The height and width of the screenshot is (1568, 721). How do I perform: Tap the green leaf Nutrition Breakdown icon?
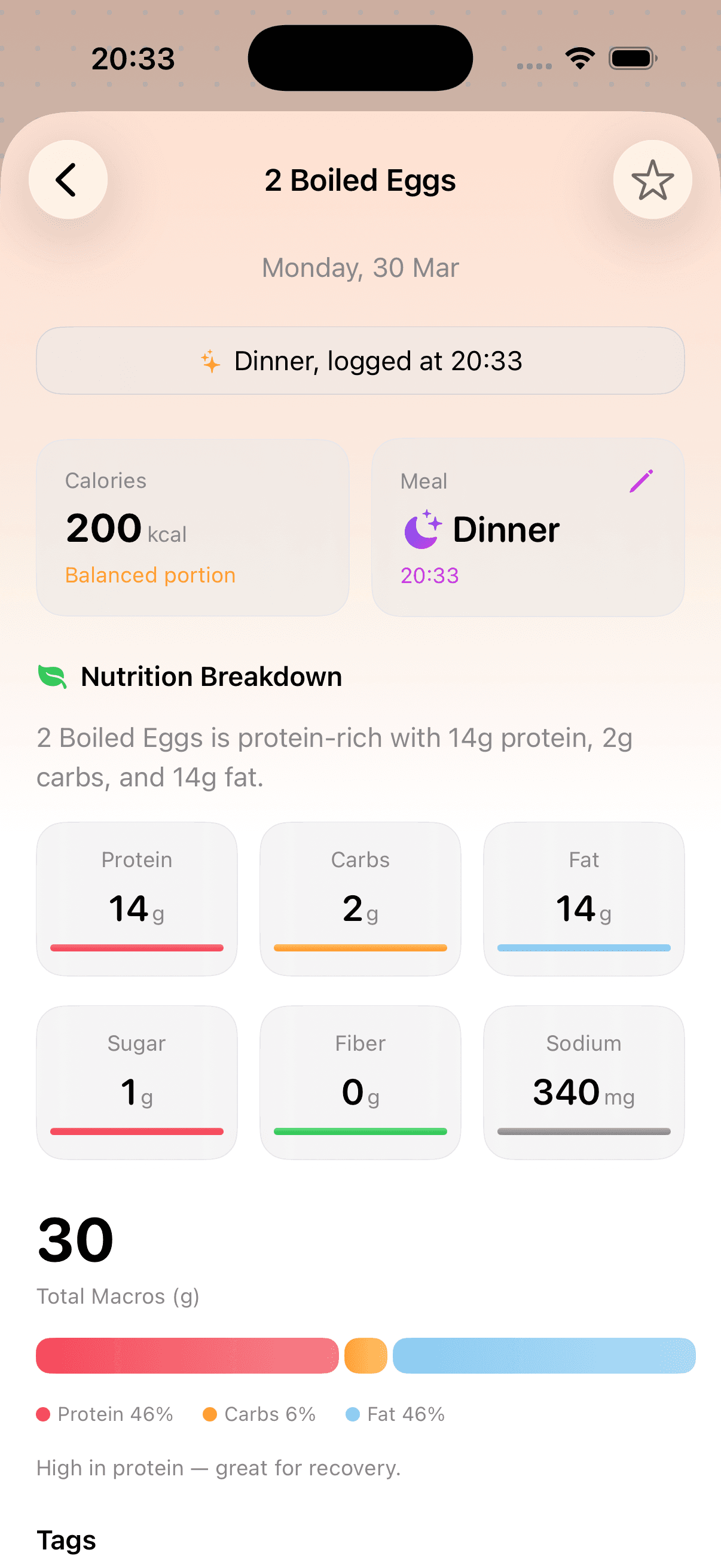point(54,676)
